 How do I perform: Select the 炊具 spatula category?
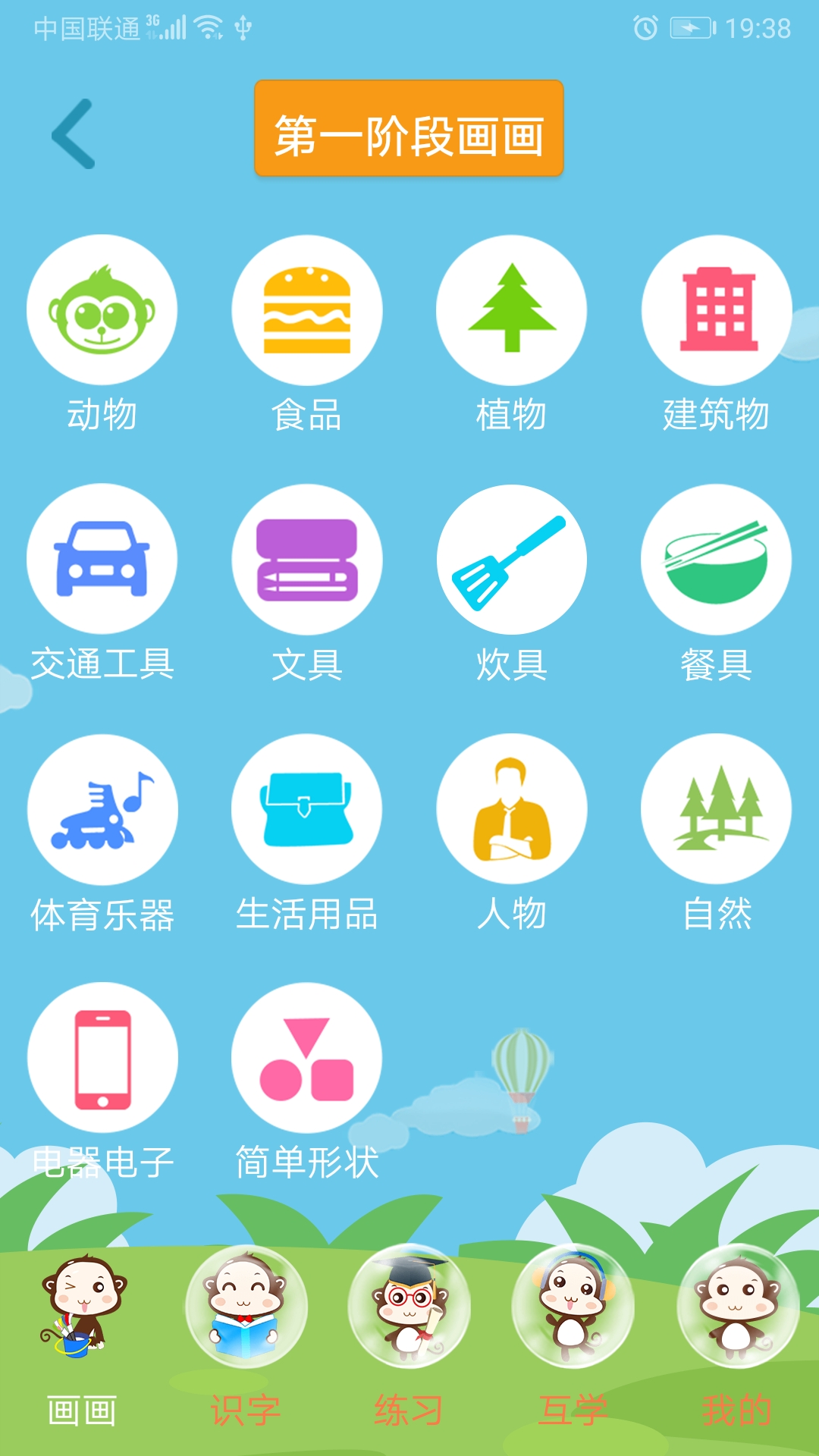click(x=512, y=560)
